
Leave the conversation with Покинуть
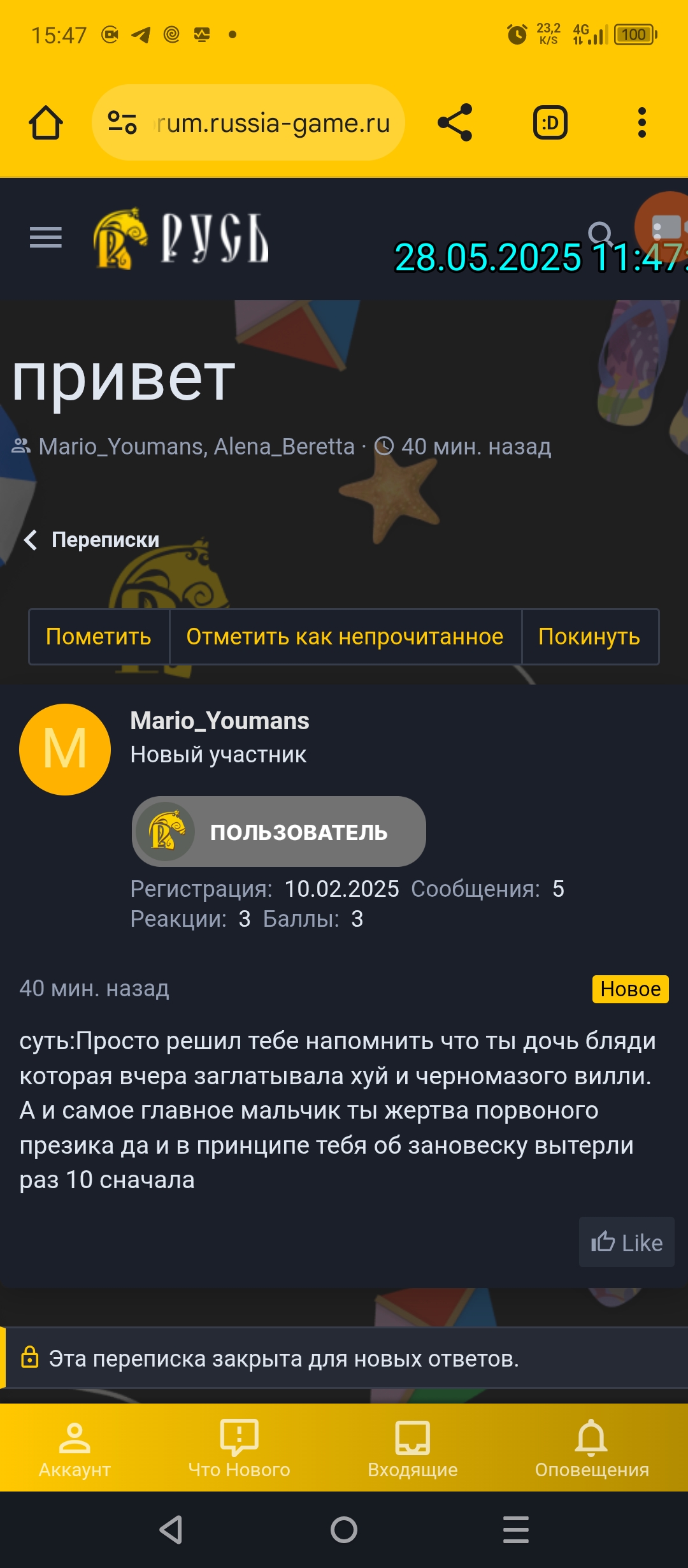pyautogui.click(x=589, y=637)
